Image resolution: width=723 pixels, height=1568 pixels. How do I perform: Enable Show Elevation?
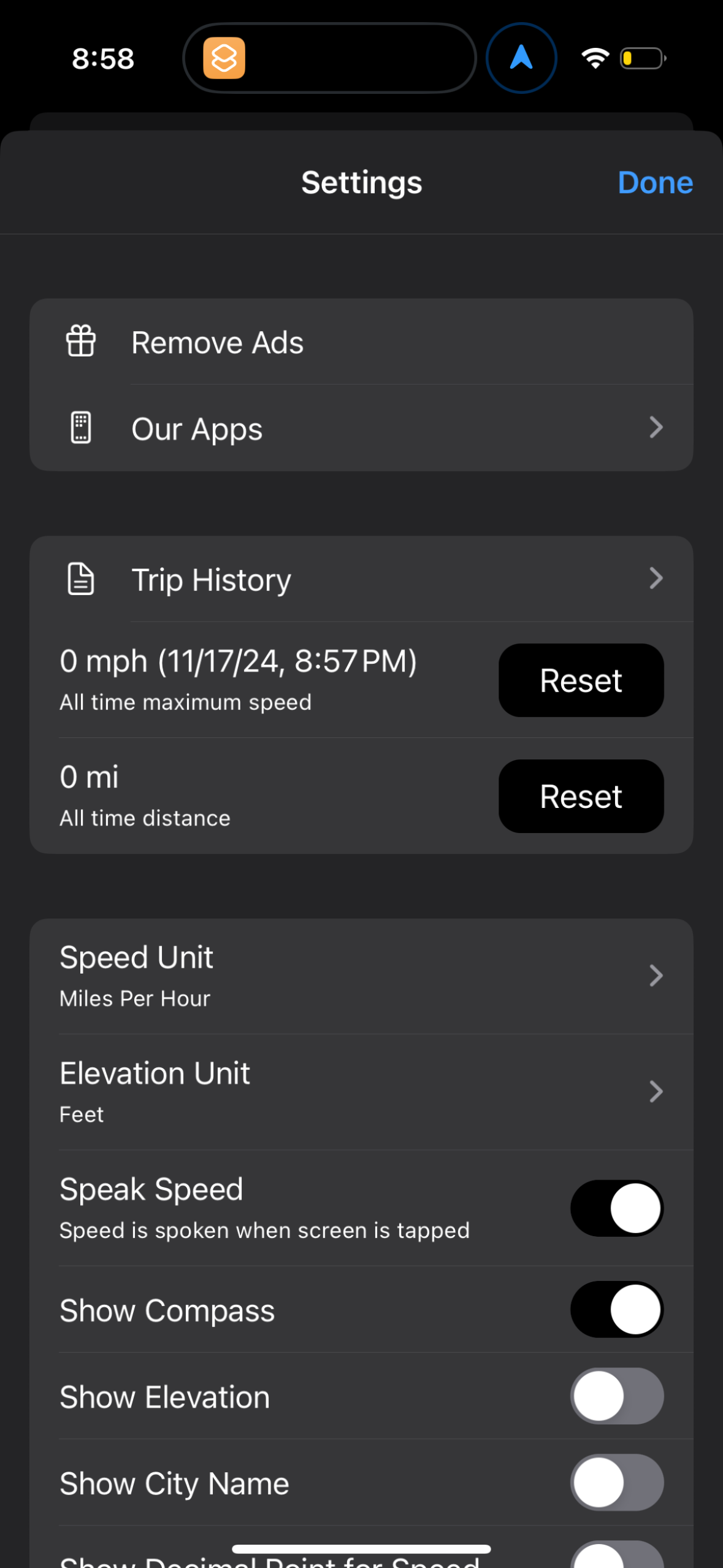click(616, 1396)
